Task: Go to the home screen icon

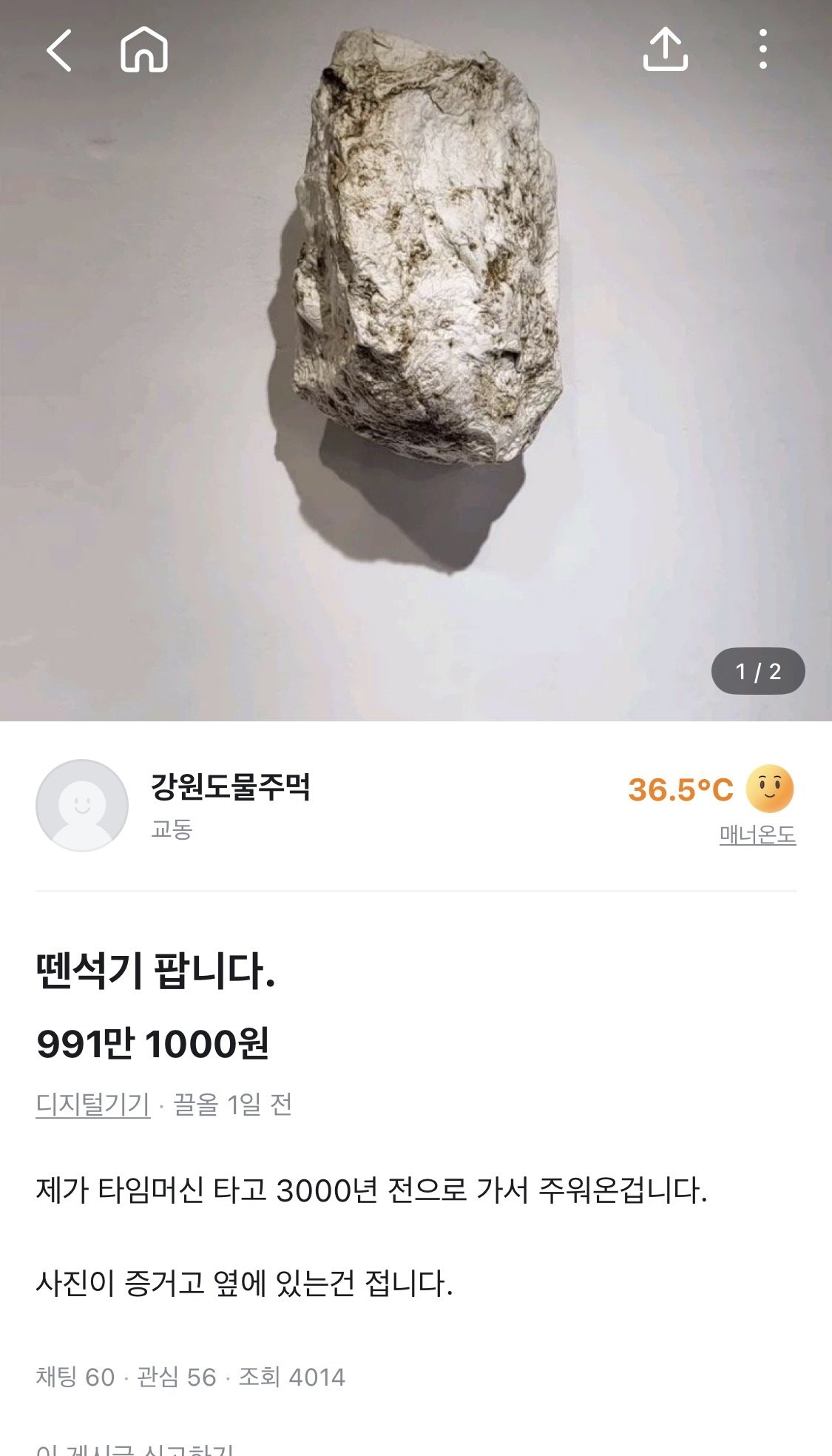Action: 144,50
